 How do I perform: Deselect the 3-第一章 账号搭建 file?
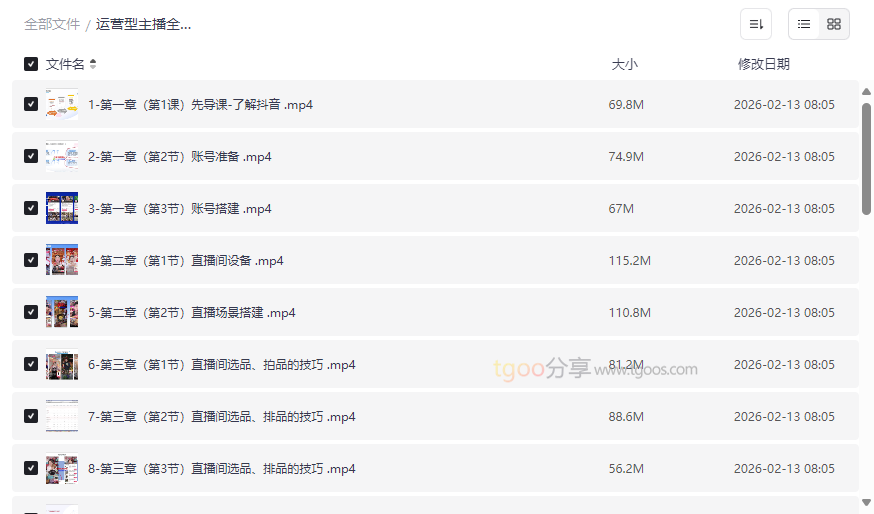(x=31, y=208)
